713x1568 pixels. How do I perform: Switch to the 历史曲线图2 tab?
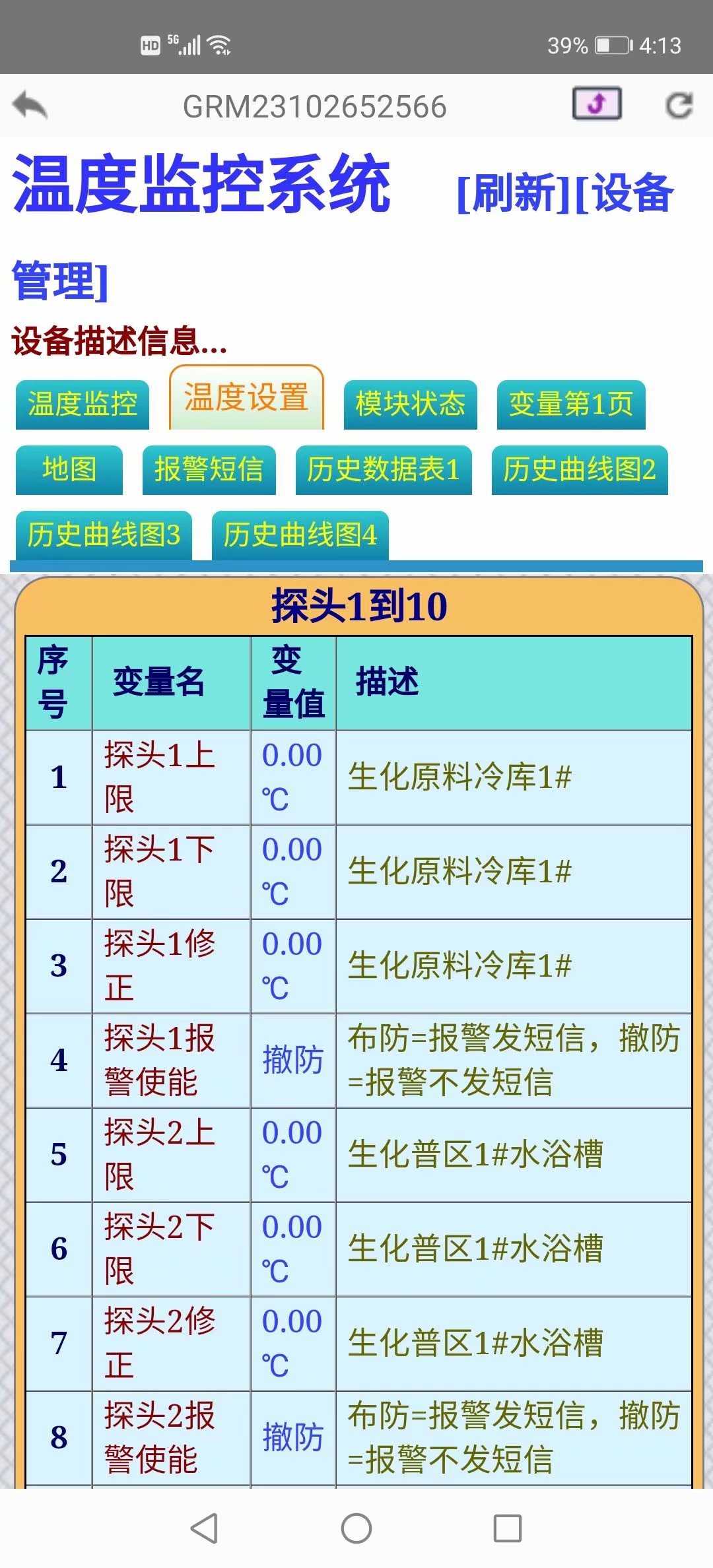coord(580,469)
